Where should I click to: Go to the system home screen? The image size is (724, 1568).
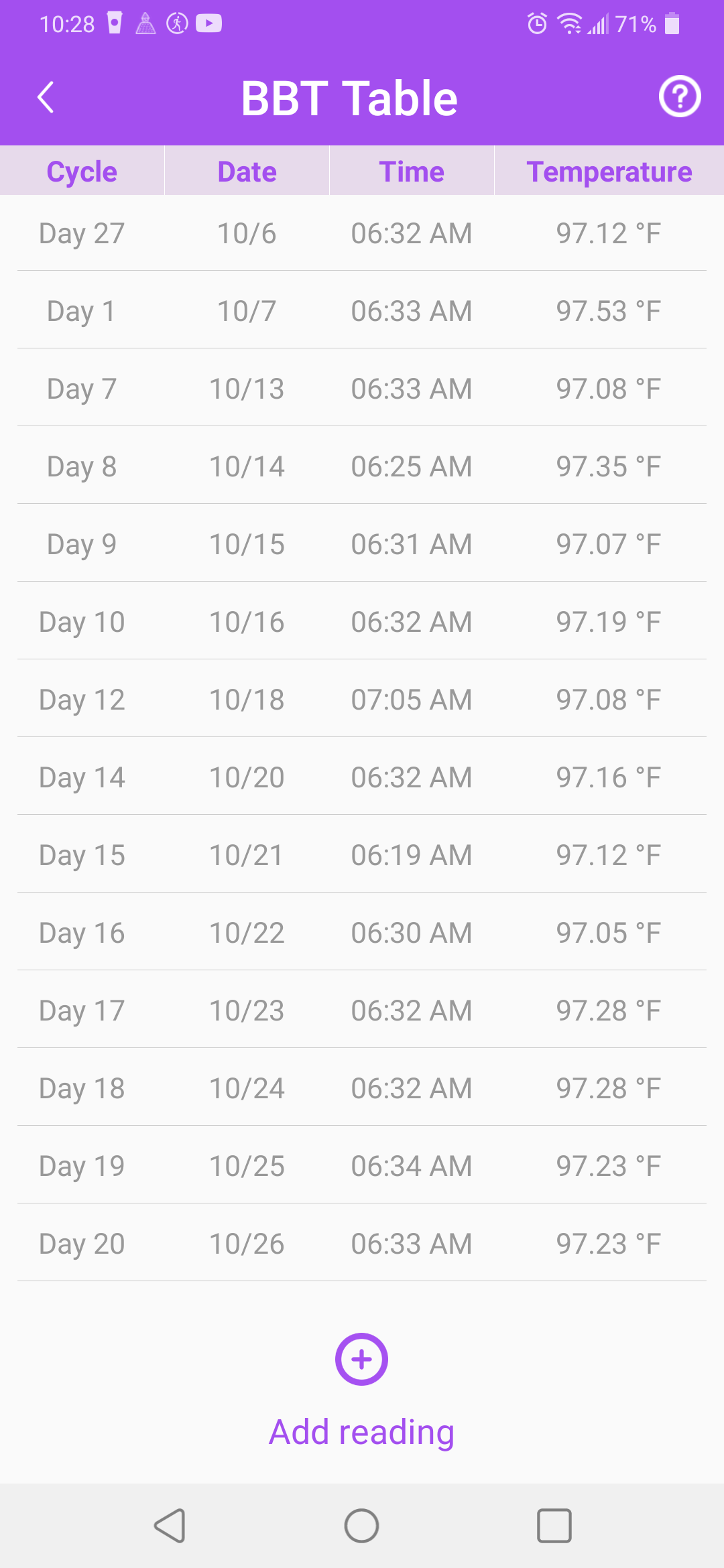pos(361,1526)
